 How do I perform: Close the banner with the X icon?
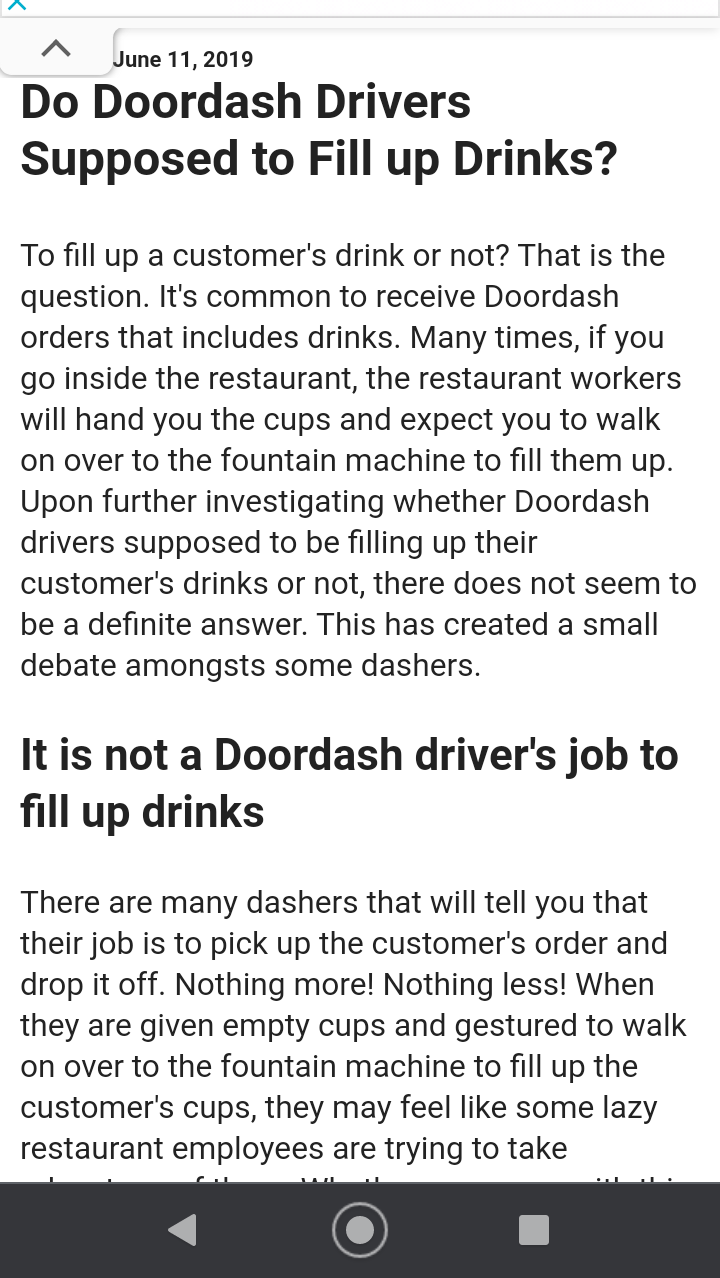[x=16, y=5]
